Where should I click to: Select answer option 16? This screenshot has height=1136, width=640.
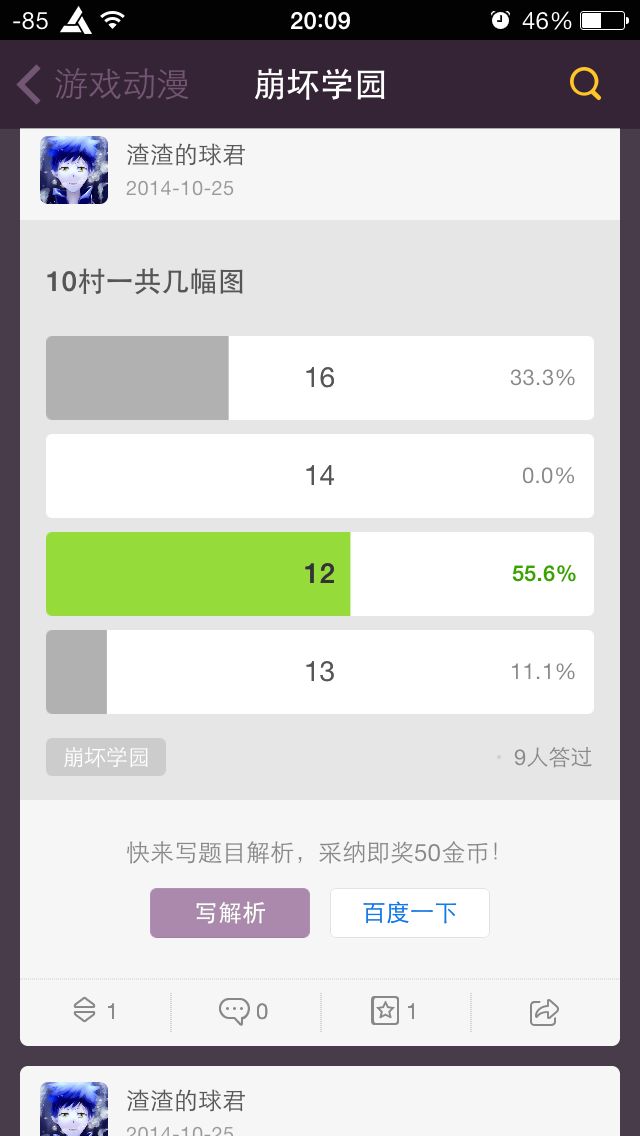tap(320, 377)
